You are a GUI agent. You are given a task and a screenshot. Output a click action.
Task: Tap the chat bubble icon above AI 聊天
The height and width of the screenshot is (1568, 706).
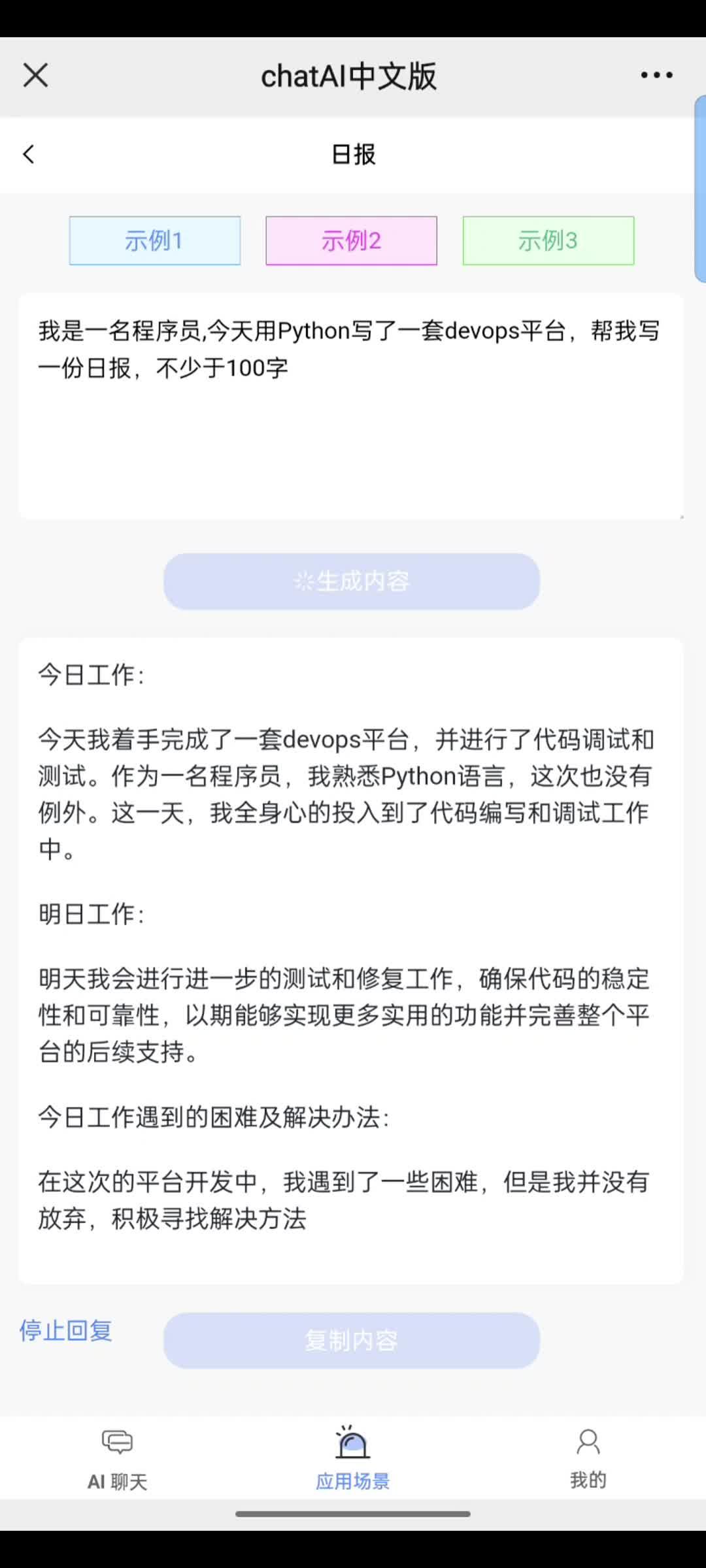(116, 1444)
